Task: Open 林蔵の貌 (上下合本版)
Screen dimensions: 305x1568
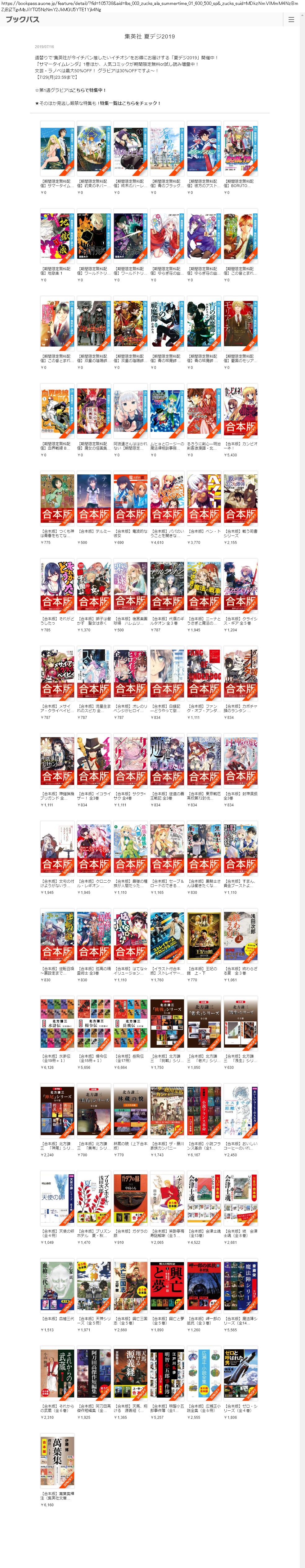Action: point(130,1111)
